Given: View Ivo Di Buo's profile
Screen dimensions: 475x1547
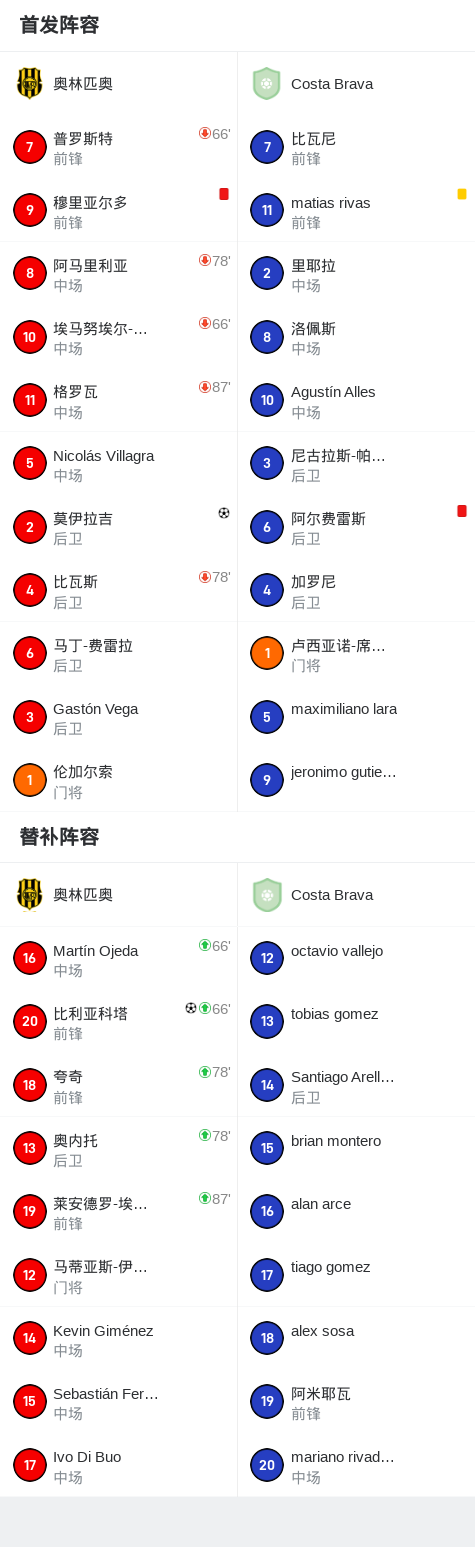Looking at the screenshot, I should click(118, 1465).
